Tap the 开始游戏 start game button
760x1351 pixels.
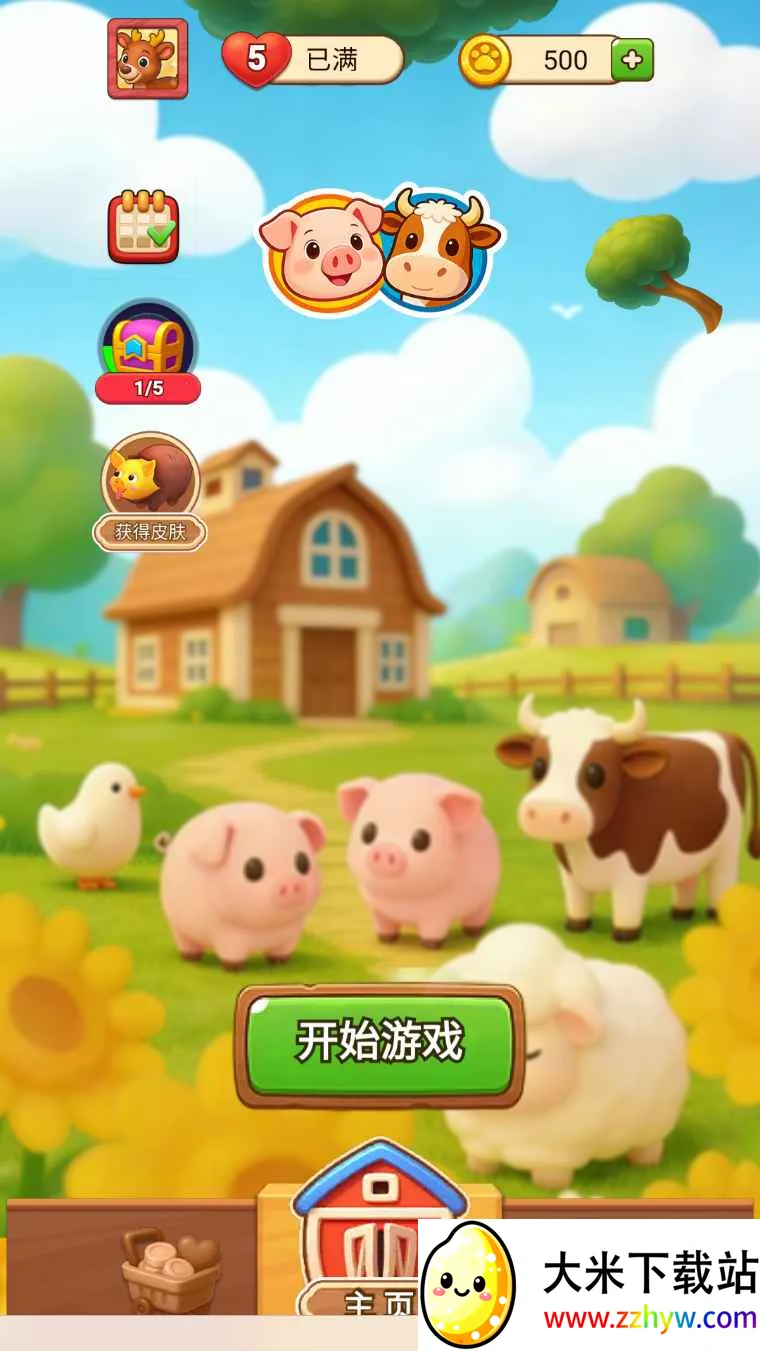pos(379,1043)
